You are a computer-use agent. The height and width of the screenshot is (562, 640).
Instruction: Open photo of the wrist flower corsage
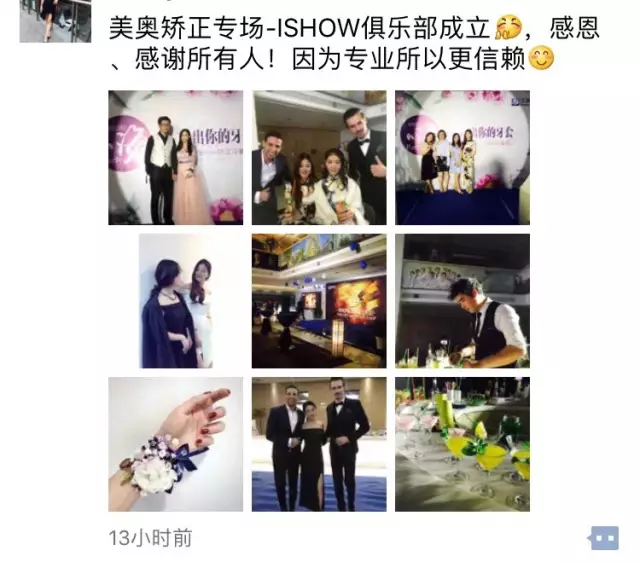click(175, 444)
